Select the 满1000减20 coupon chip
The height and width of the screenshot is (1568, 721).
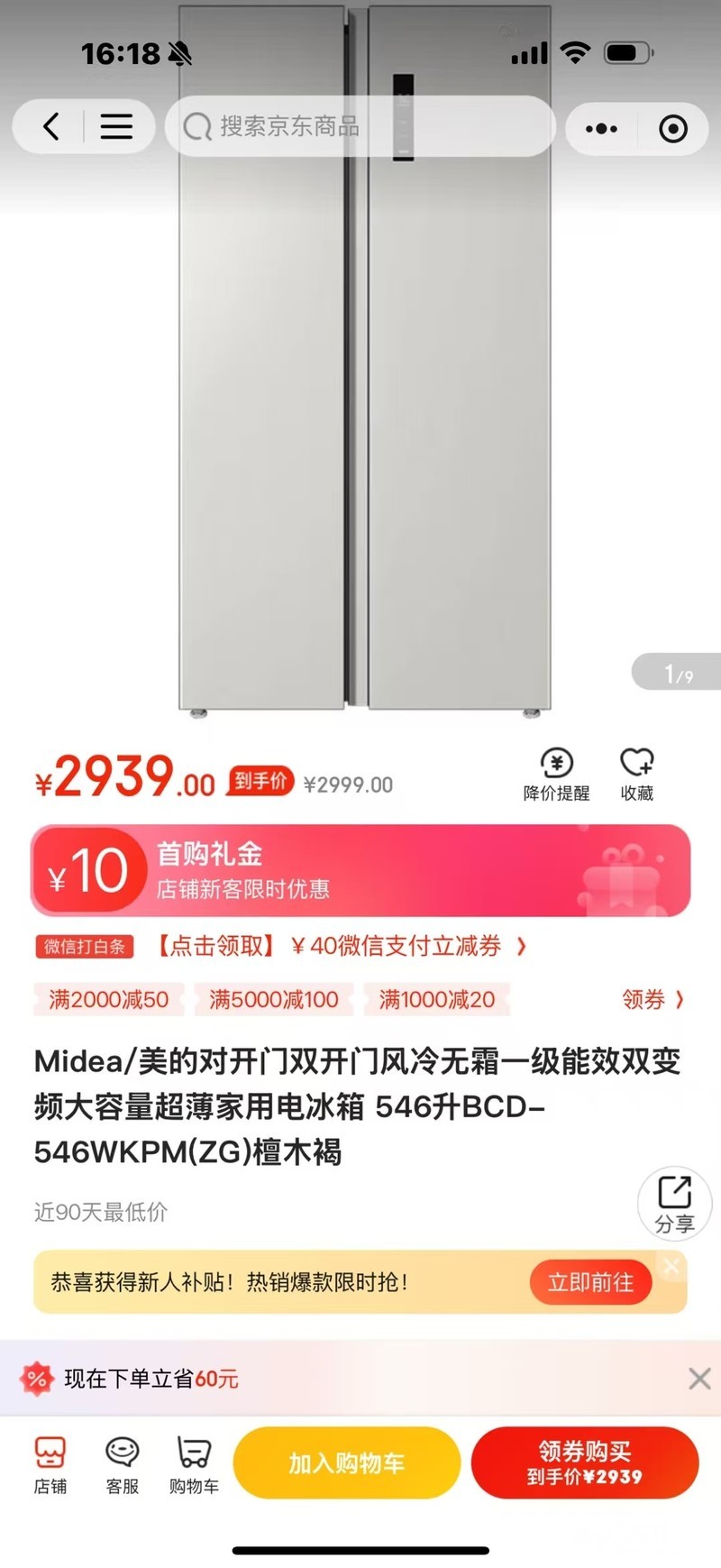coord(437,999)
